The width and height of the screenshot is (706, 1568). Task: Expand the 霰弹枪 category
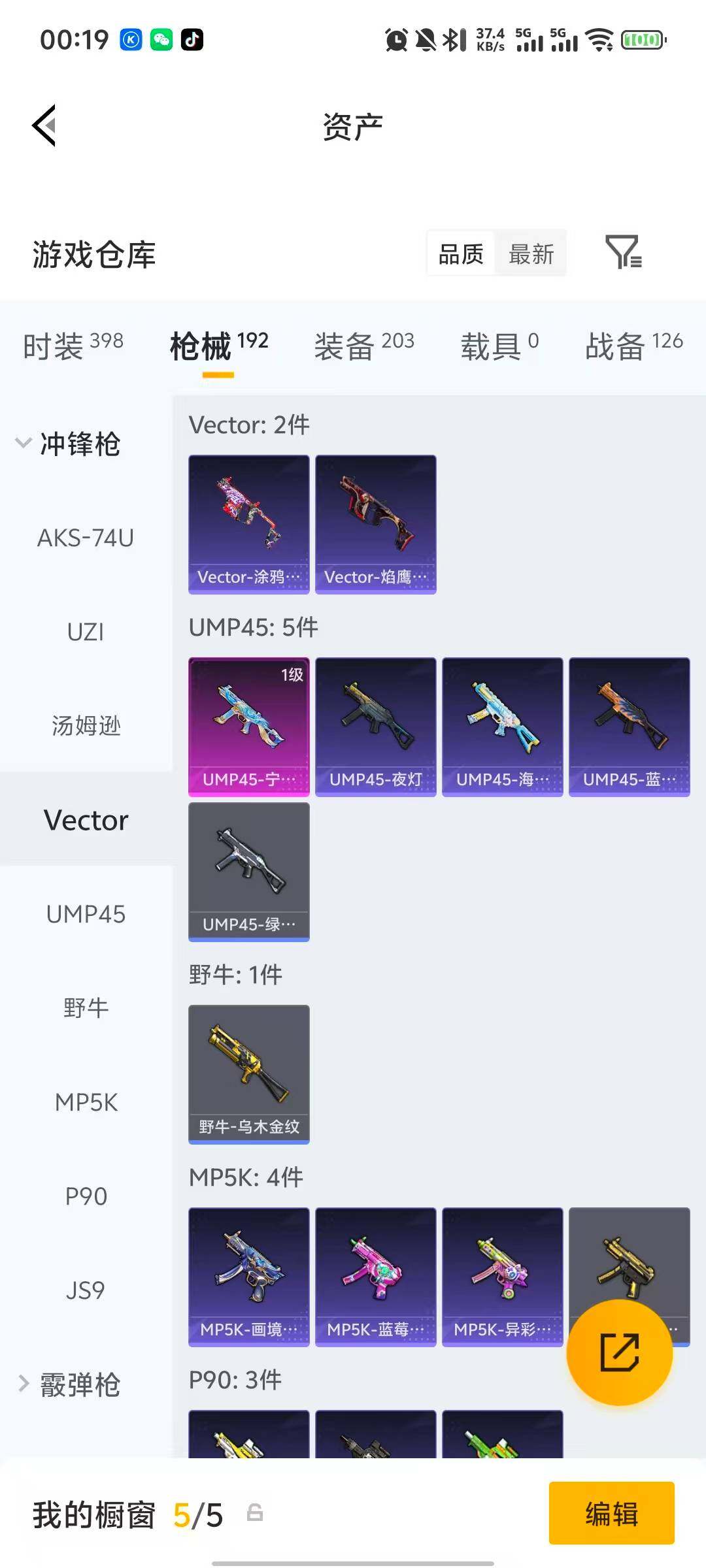tap(78, 1384)
